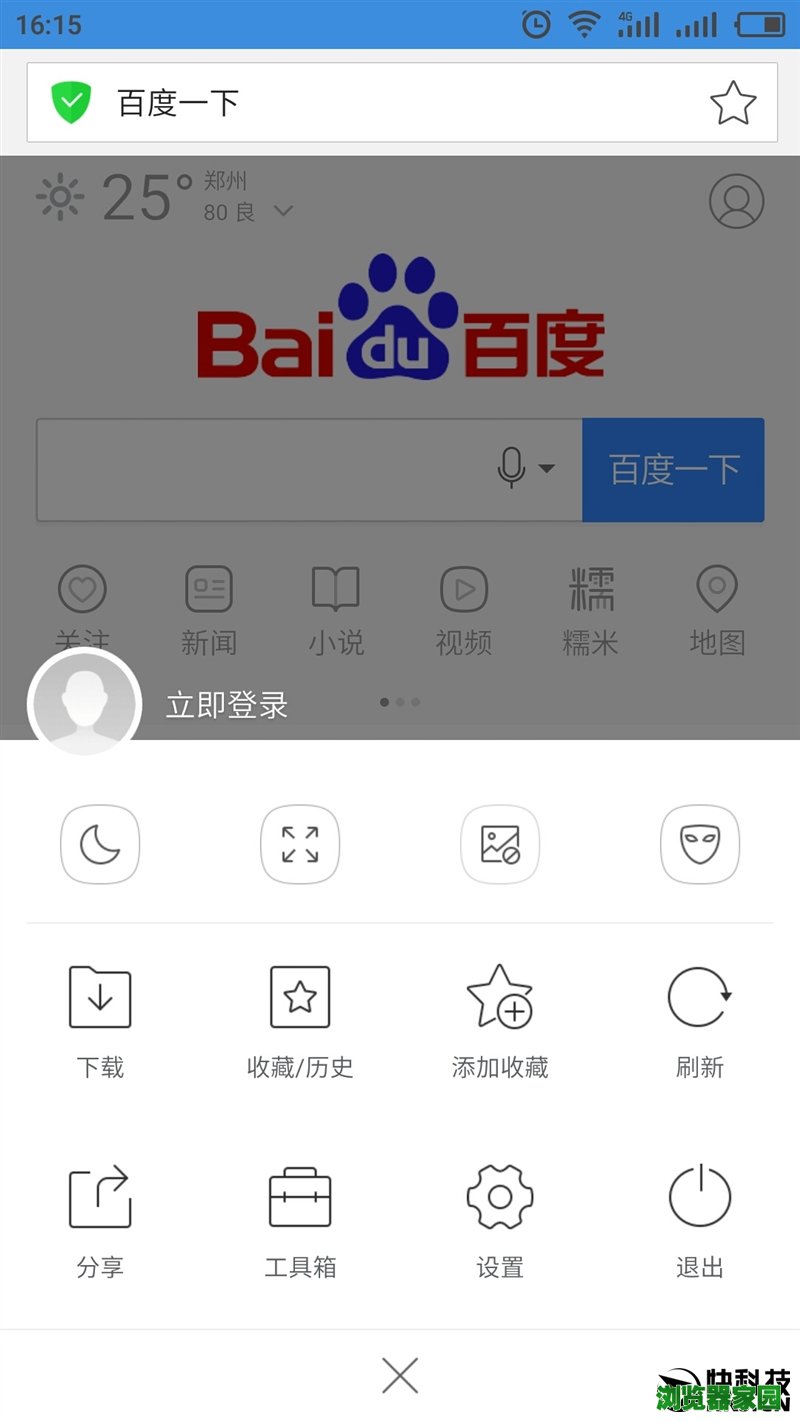Enable incognito mode via the mask icon
Viewport: 800px width, 1422px height.
[x=700, y=844]
